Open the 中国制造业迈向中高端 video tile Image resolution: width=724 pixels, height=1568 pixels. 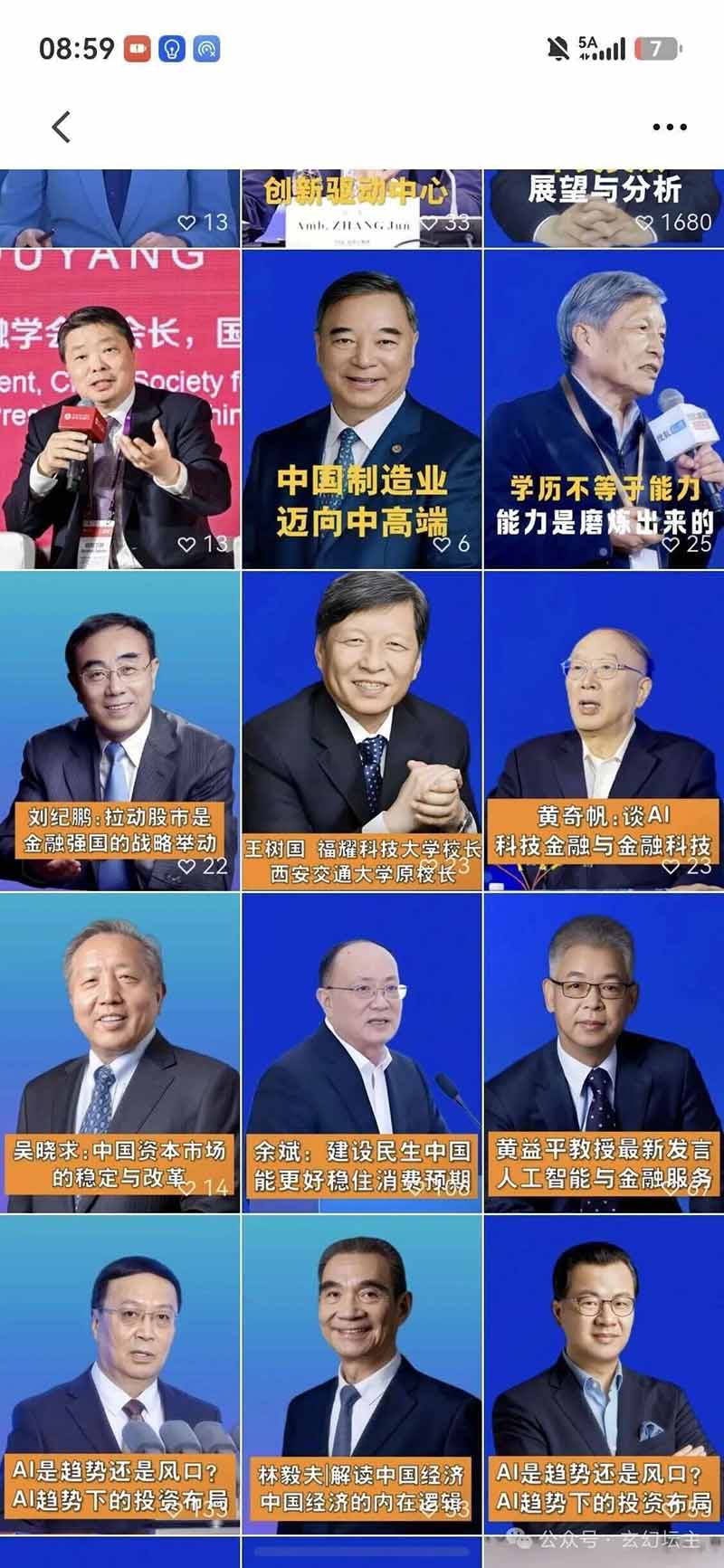click(x=361, y=409)
